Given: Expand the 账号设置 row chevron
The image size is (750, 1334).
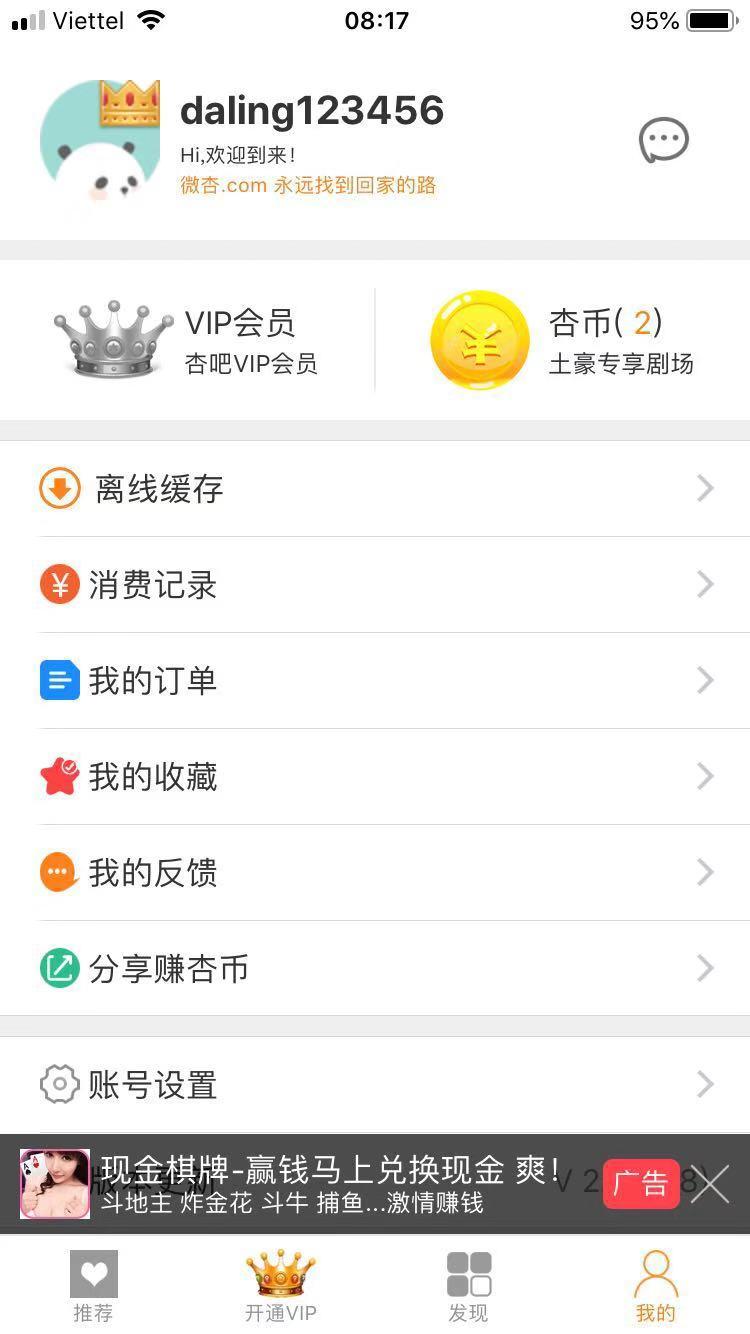Looking at the screenshot, I should (x=706, y=1084).
